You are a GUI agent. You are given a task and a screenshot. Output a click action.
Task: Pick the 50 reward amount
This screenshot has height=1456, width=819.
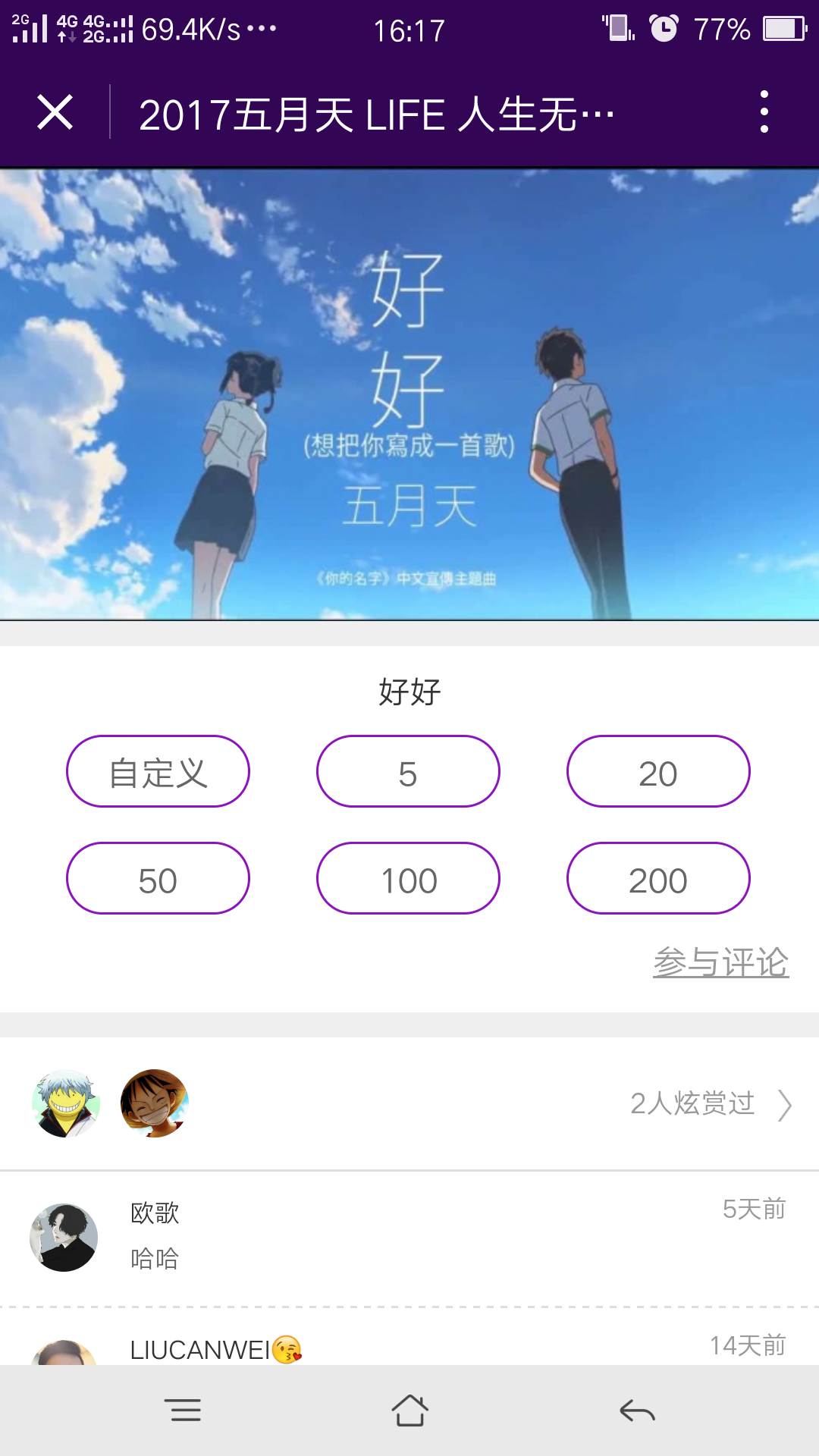click(x=158, y=879)
